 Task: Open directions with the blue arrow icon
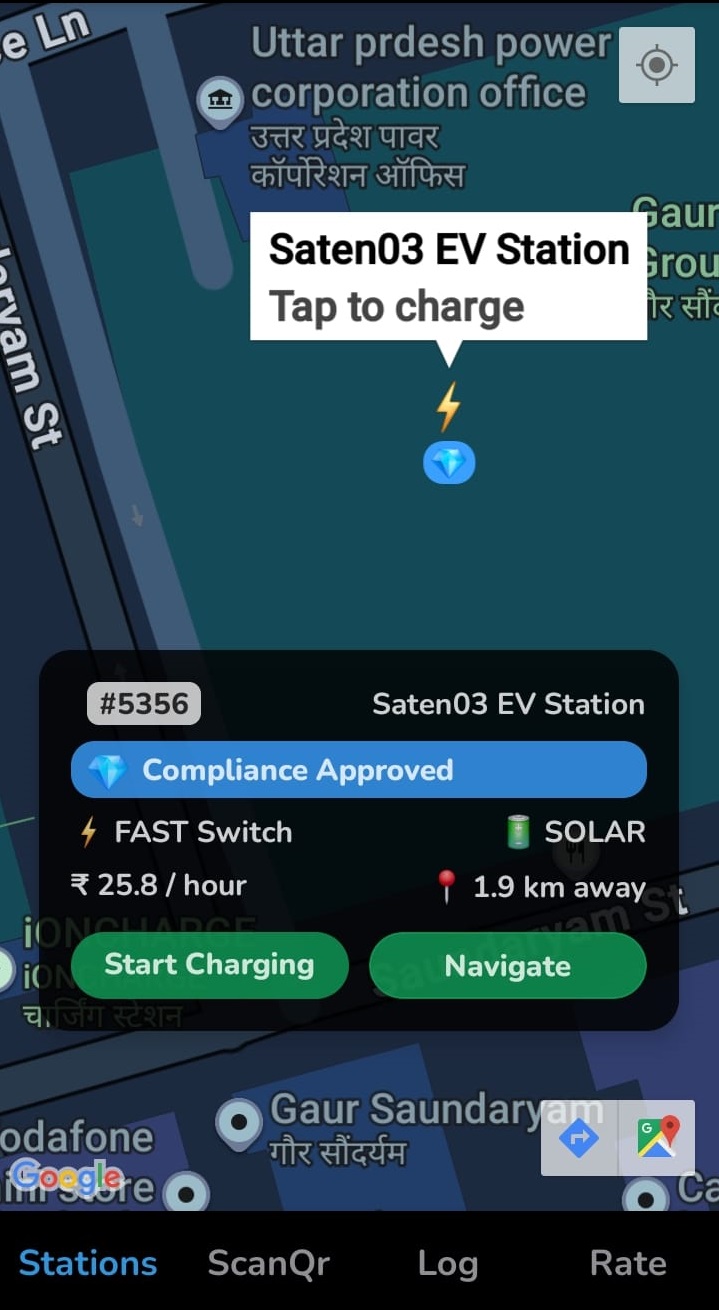coord(579,1138)
